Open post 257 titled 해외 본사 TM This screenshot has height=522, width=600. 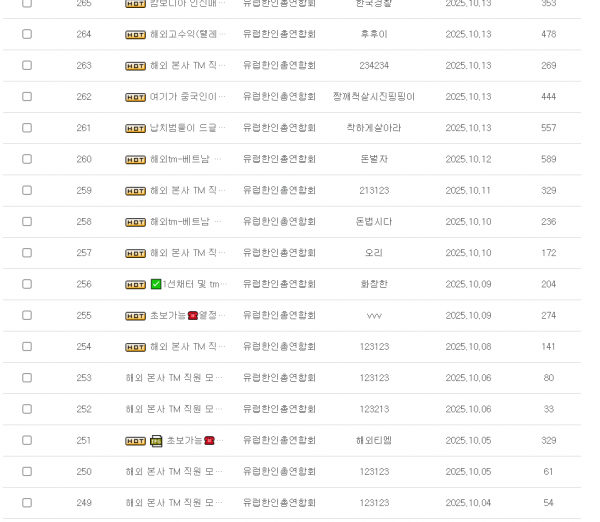click(187, 253)
